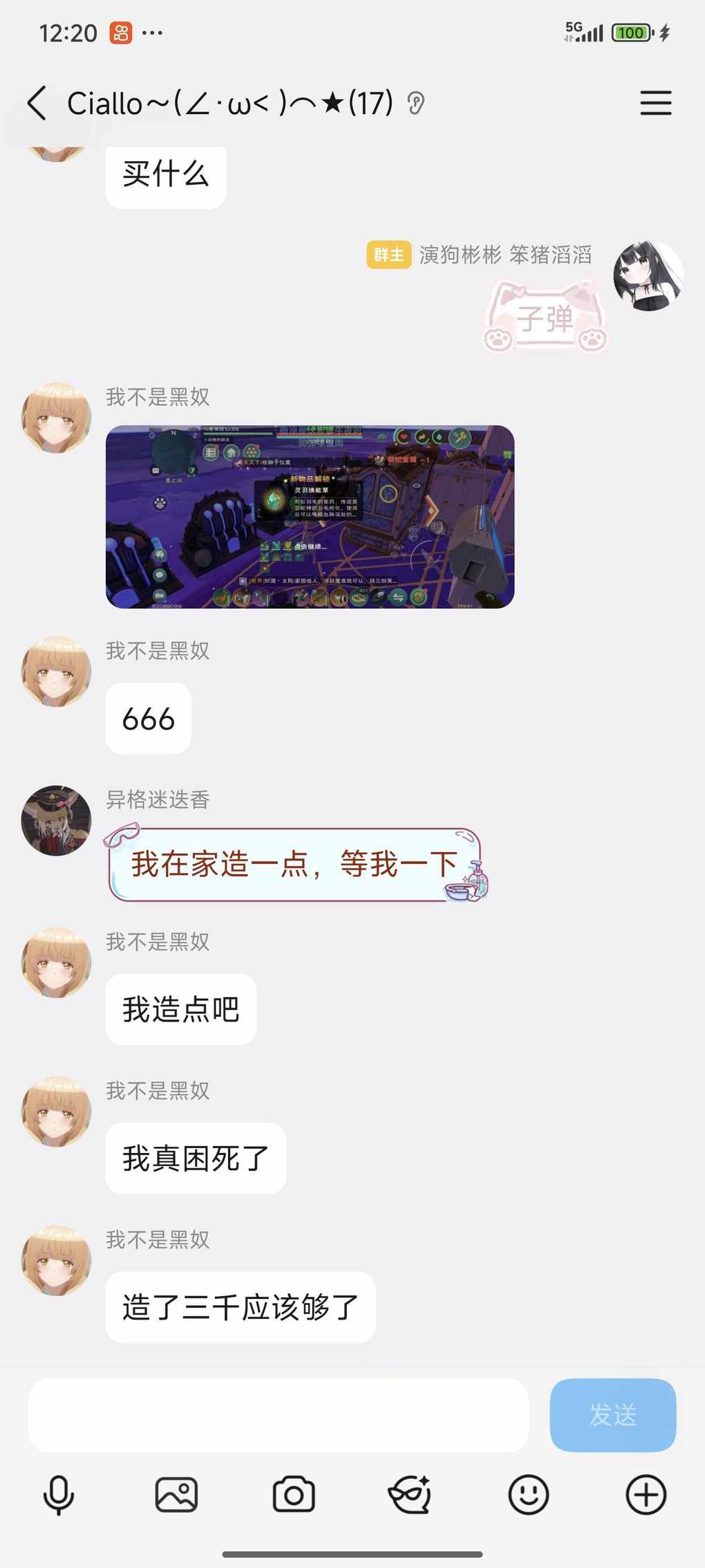This screenshot has height=1568, width=705.
Task: Open more options plus icon
Action: point(646,1495)
